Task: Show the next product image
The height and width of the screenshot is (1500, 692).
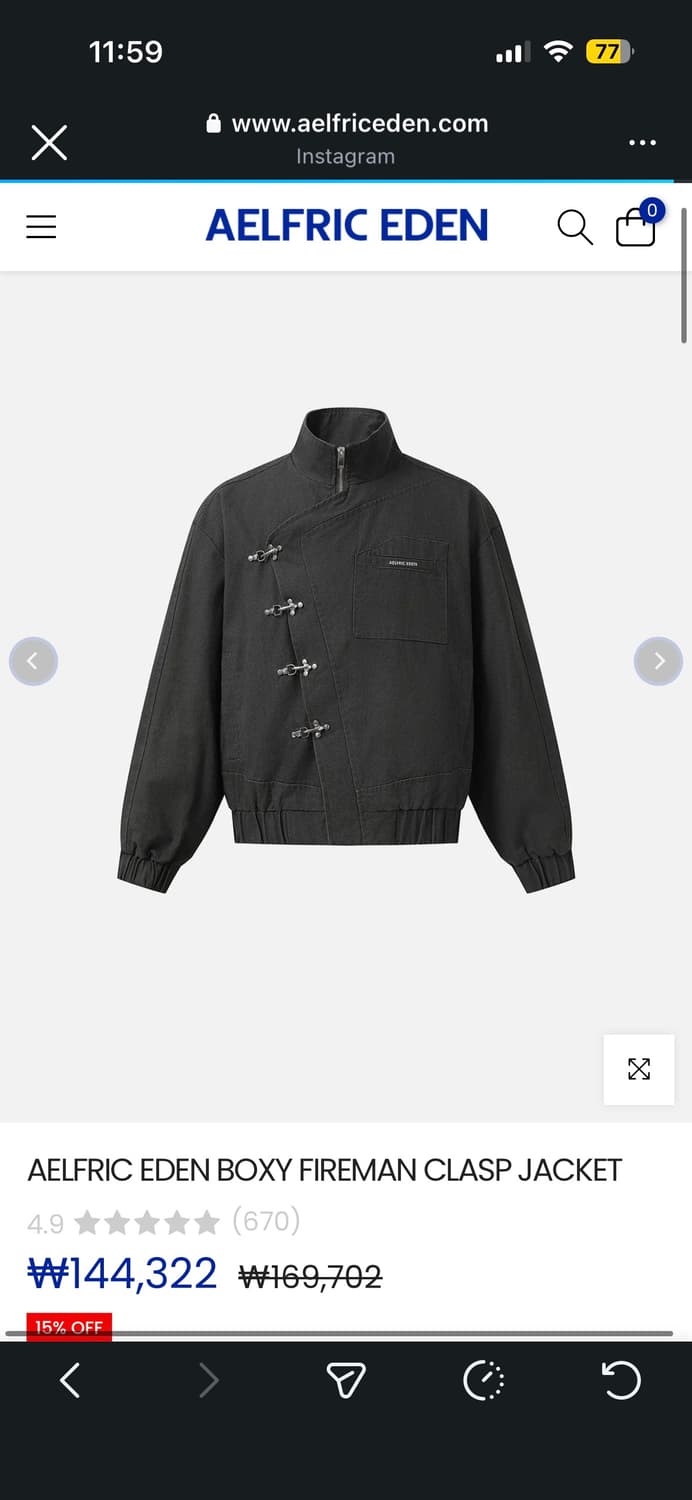Action: click(x=658, y=661)
